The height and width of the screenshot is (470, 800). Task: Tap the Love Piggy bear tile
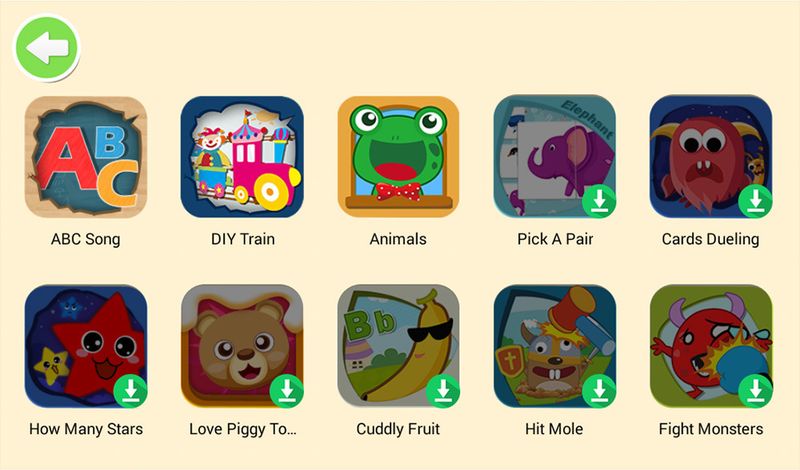(x=242, y=346)
